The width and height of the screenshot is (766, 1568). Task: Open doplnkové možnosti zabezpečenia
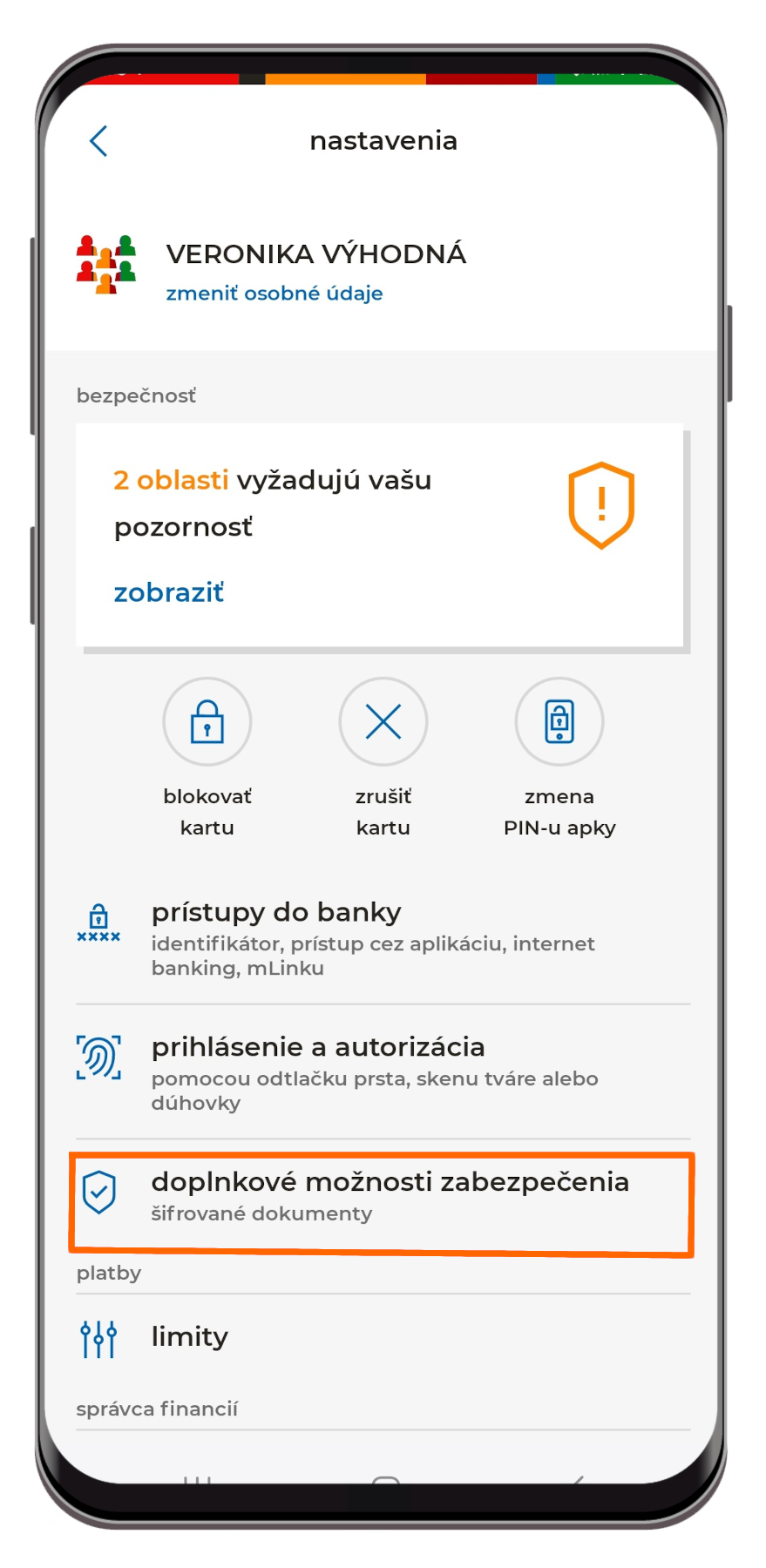[x=382, y=1196]
